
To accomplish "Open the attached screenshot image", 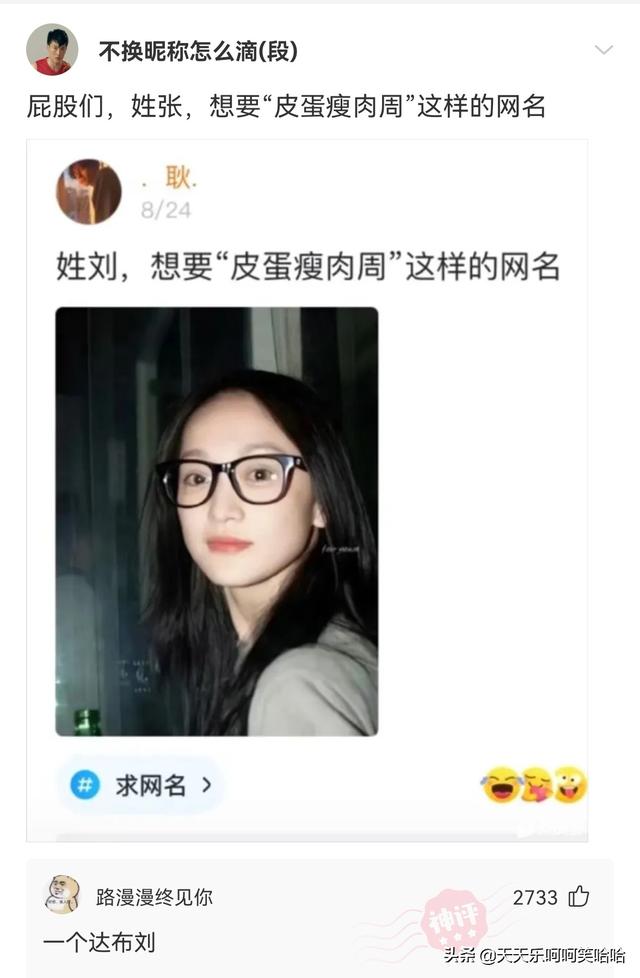I will coord(306,490).
